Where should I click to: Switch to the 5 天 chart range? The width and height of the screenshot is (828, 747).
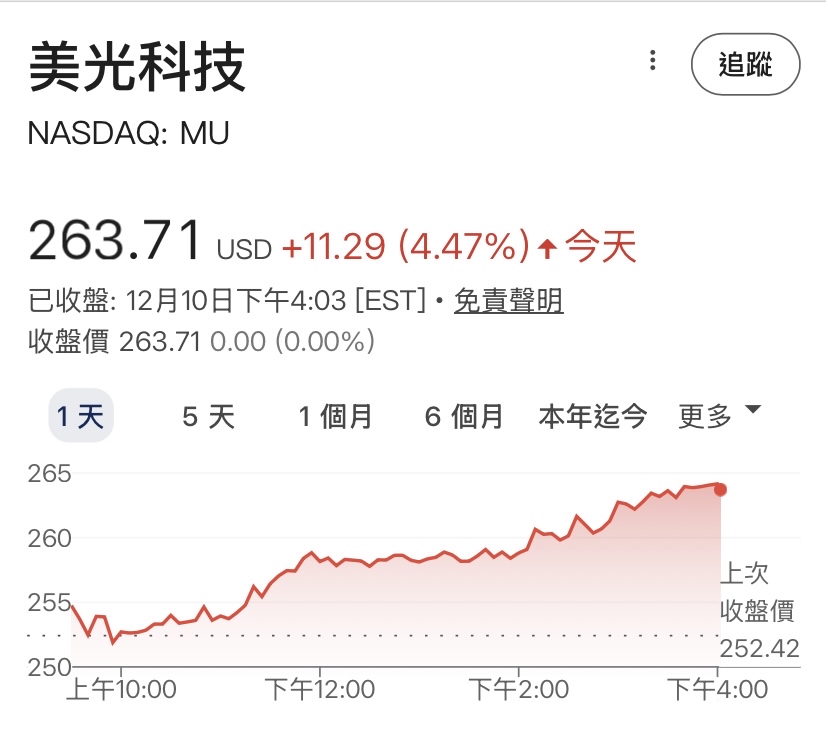tap(209, 417)
